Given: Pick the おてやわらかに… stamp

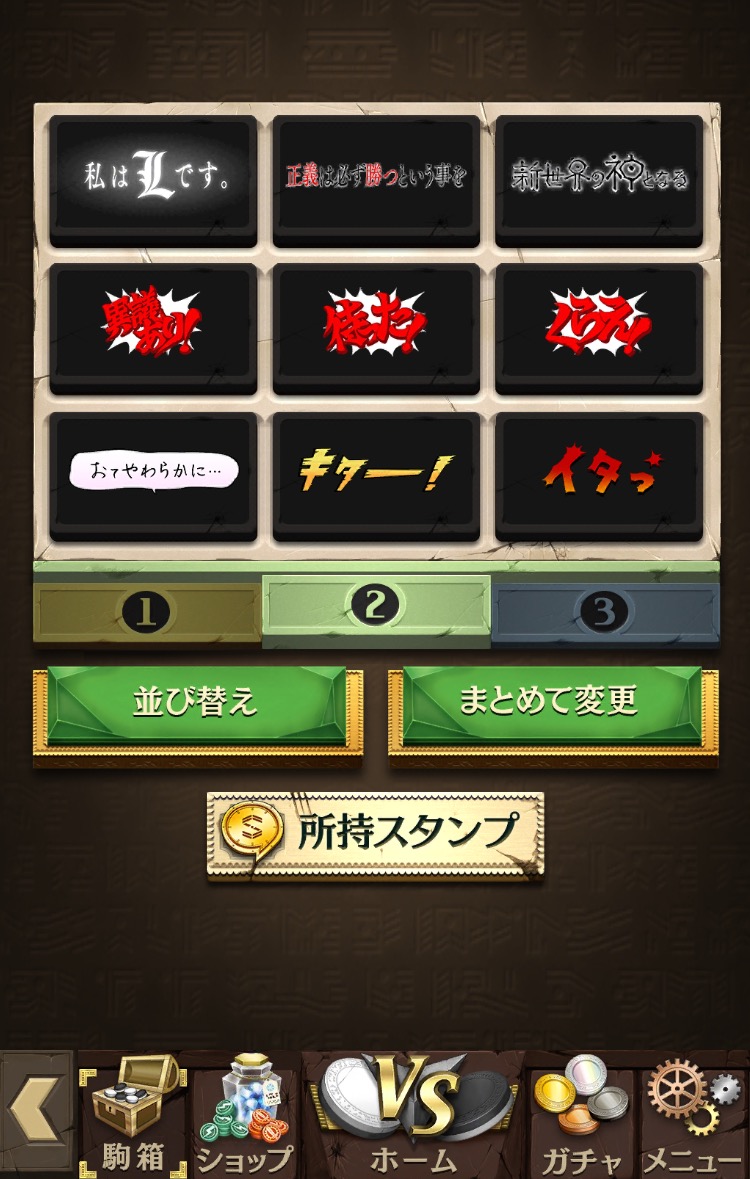Looking at the screenshot, I should (x=154, y=474).
